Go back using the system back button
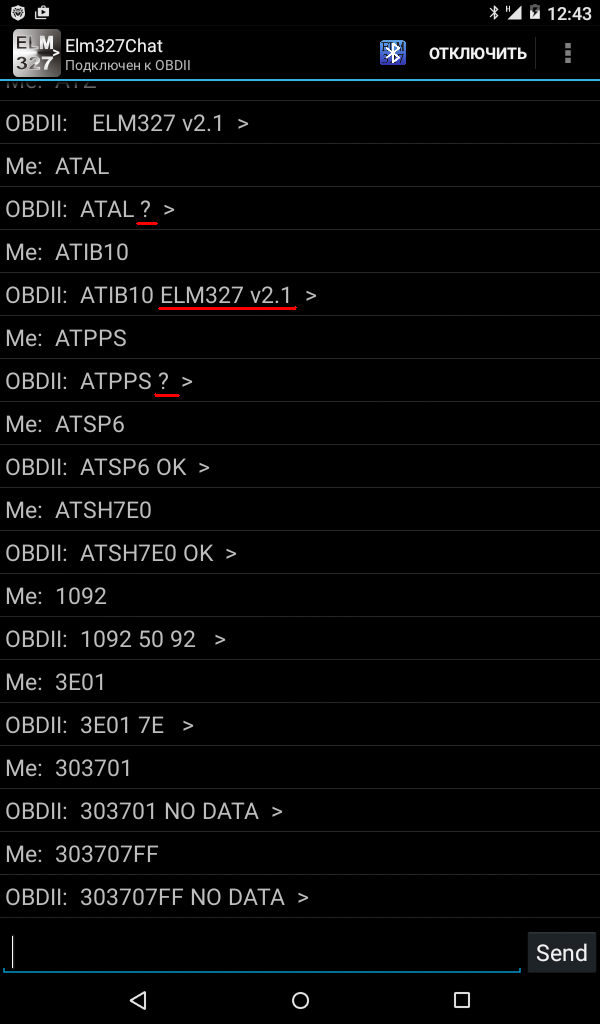Image resolution: width=600 pixels, height=1024 pixels. pos(138,999)
